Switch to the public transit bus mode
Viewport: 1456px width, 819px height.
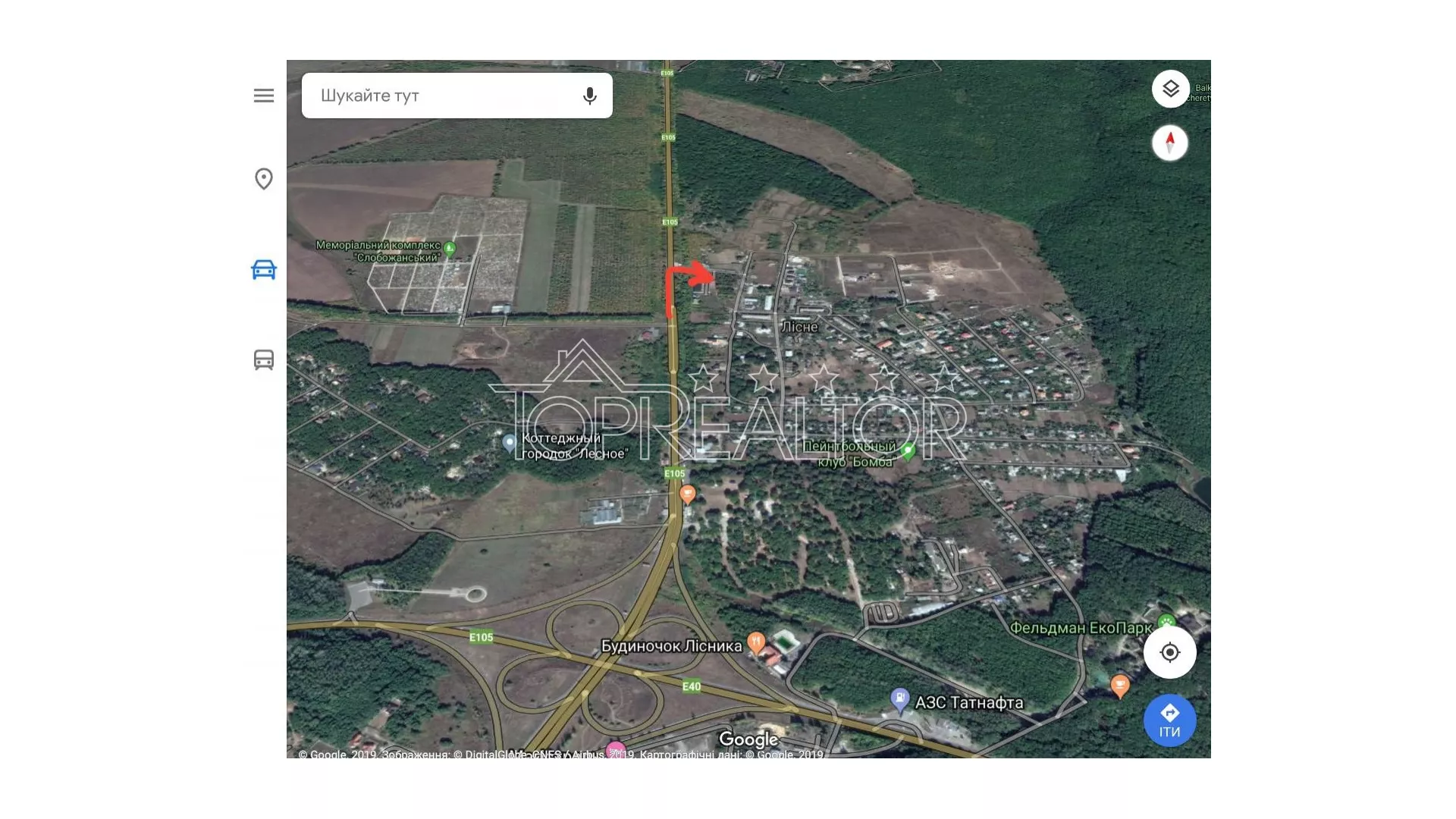pos(264,359)
